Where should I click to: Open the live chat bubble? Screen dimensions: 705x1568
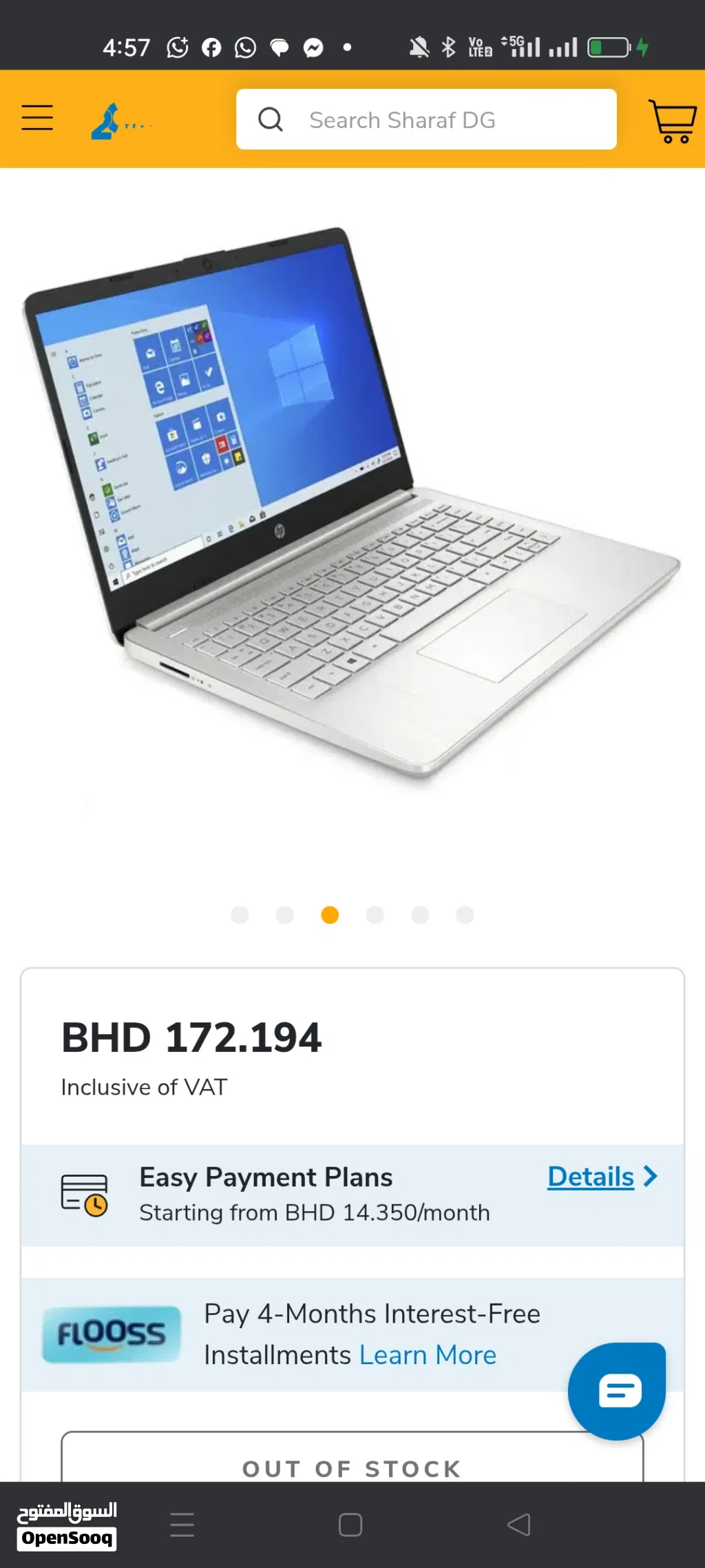click(617, 1390)
